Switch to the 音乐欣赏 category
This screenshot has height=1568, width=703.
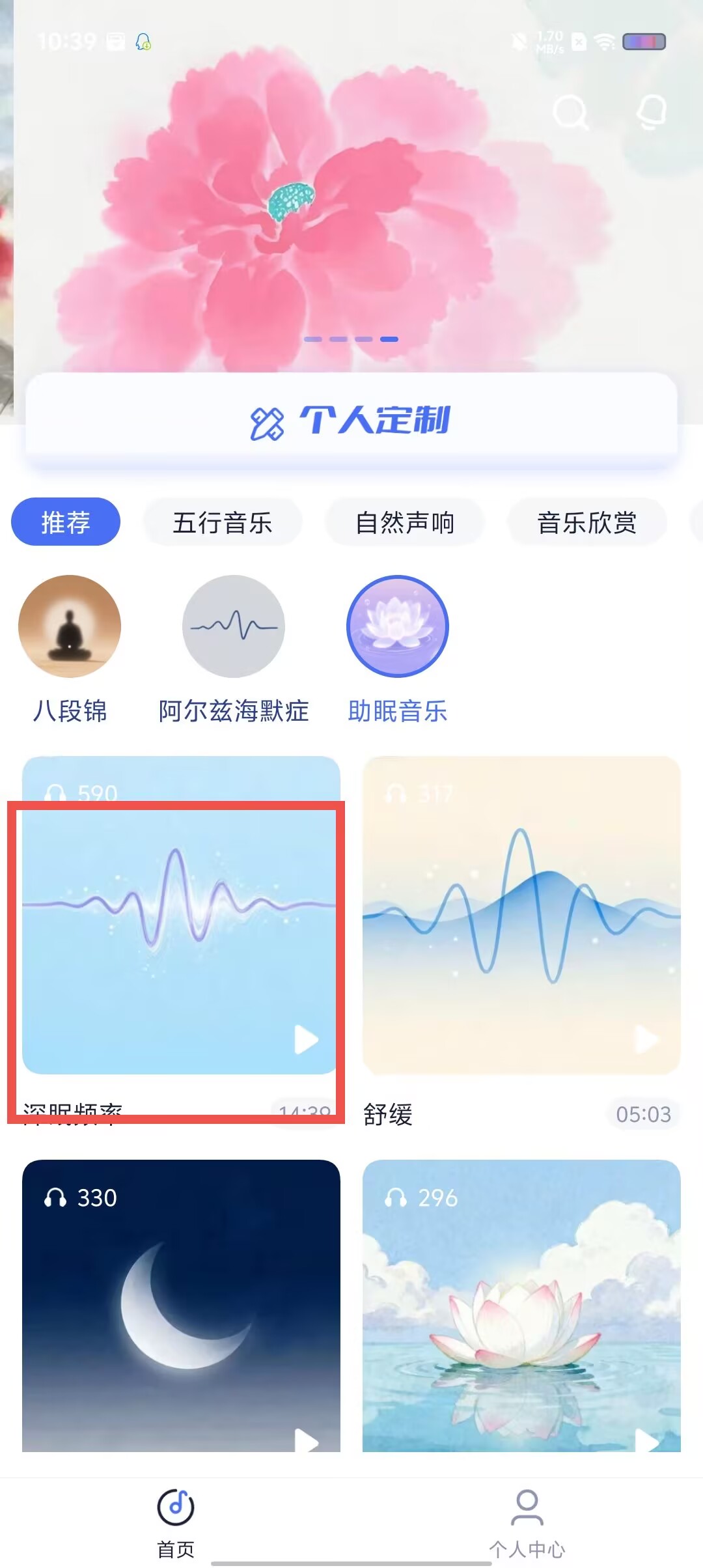(x=587, y=522)
